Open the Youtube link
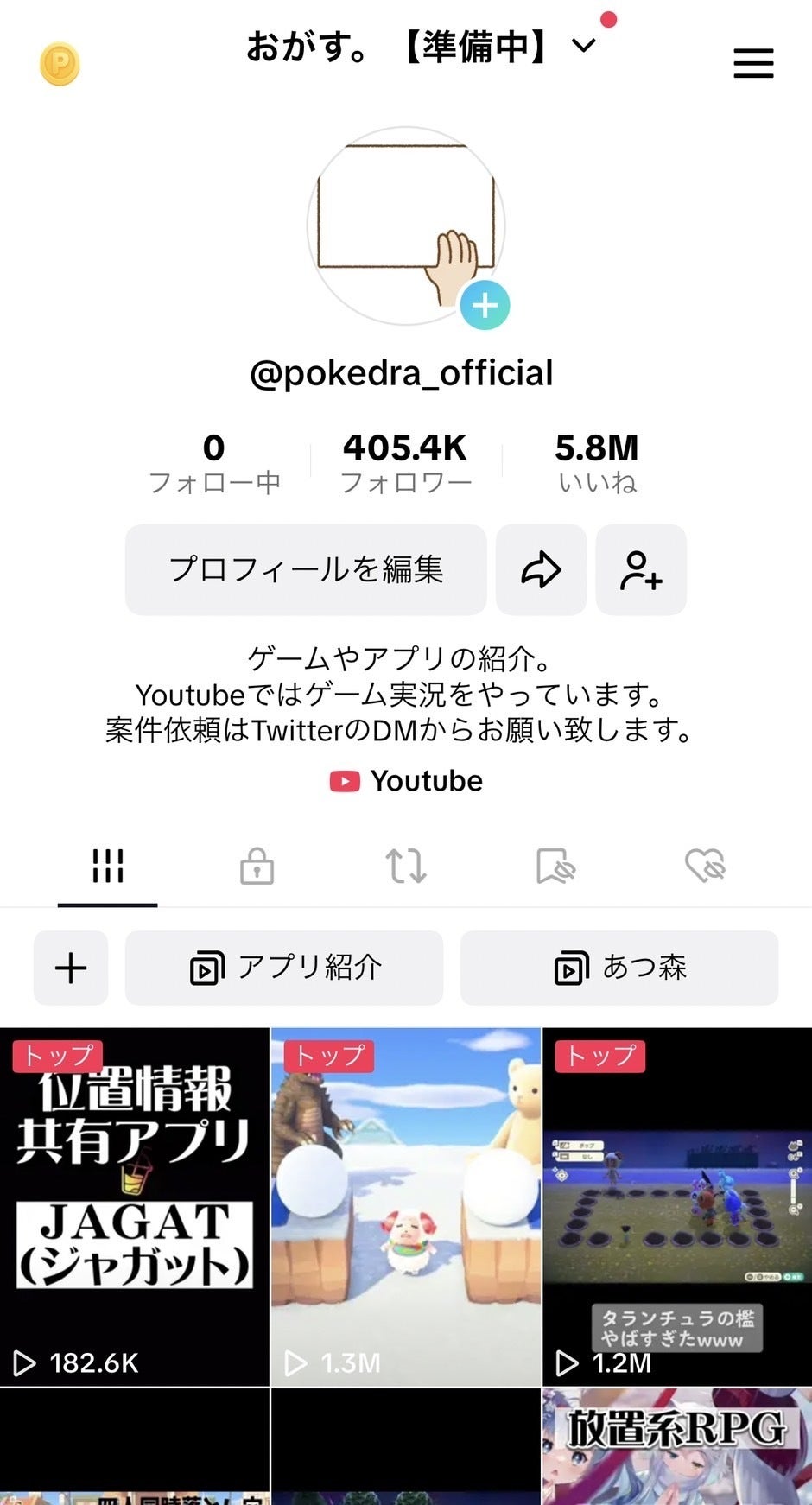The height and width of the screenshot is (1505, 812). (407, 781)
